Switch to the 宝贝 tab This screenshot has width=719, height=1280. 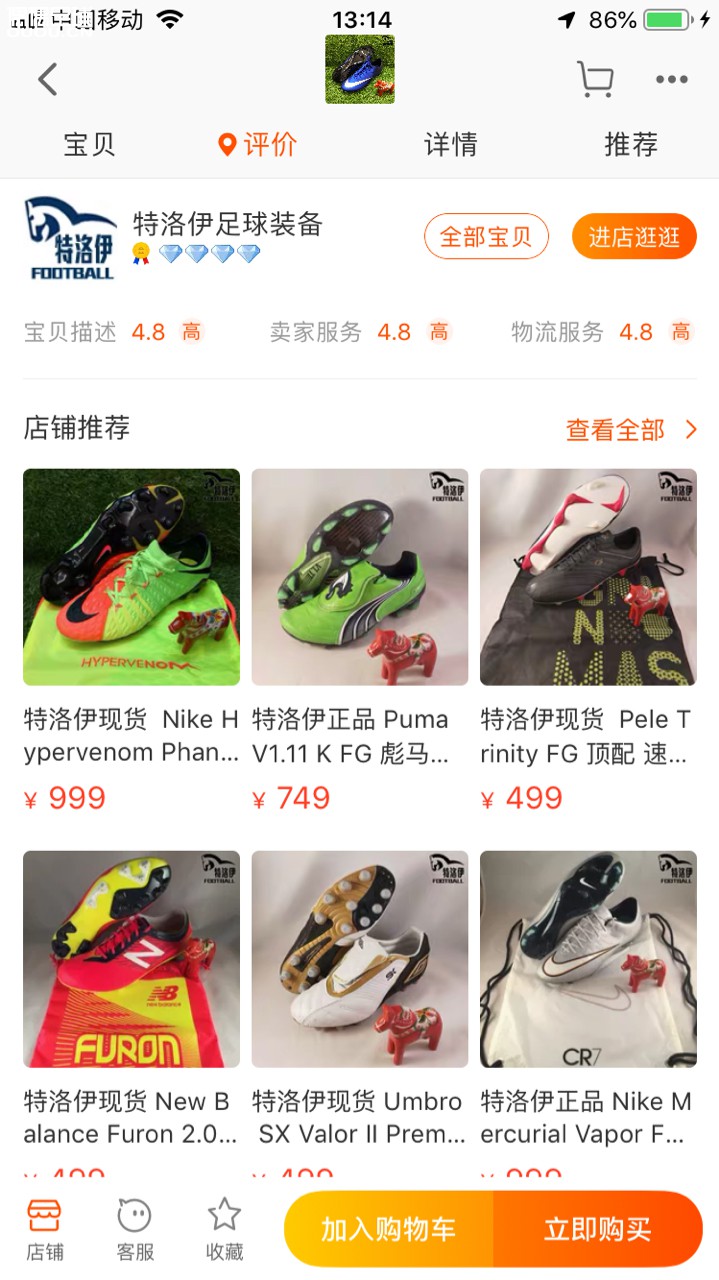click(90, 144)
